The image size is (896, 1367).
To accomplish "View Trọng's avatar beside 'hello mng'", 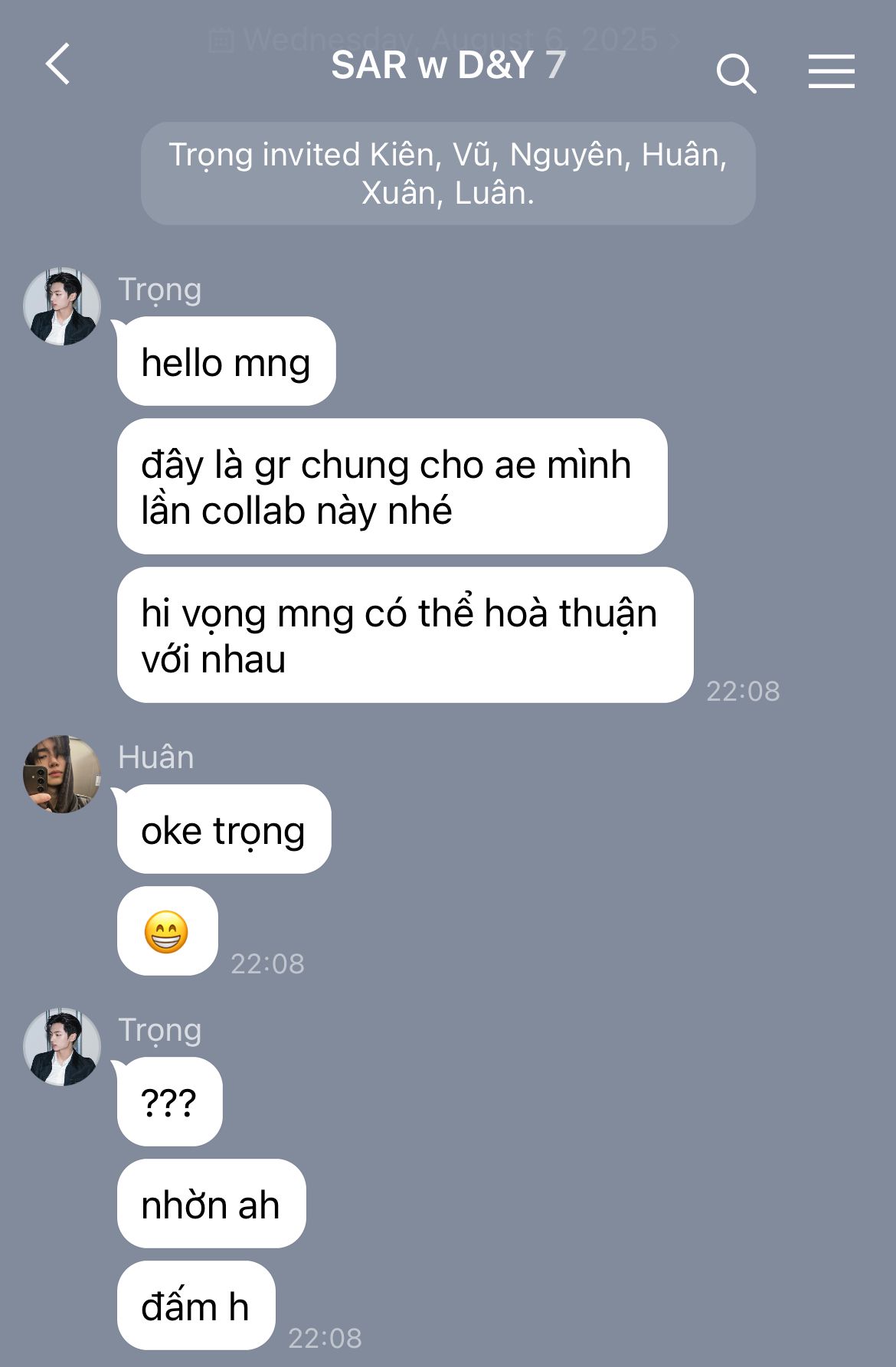I will (62, 306).
